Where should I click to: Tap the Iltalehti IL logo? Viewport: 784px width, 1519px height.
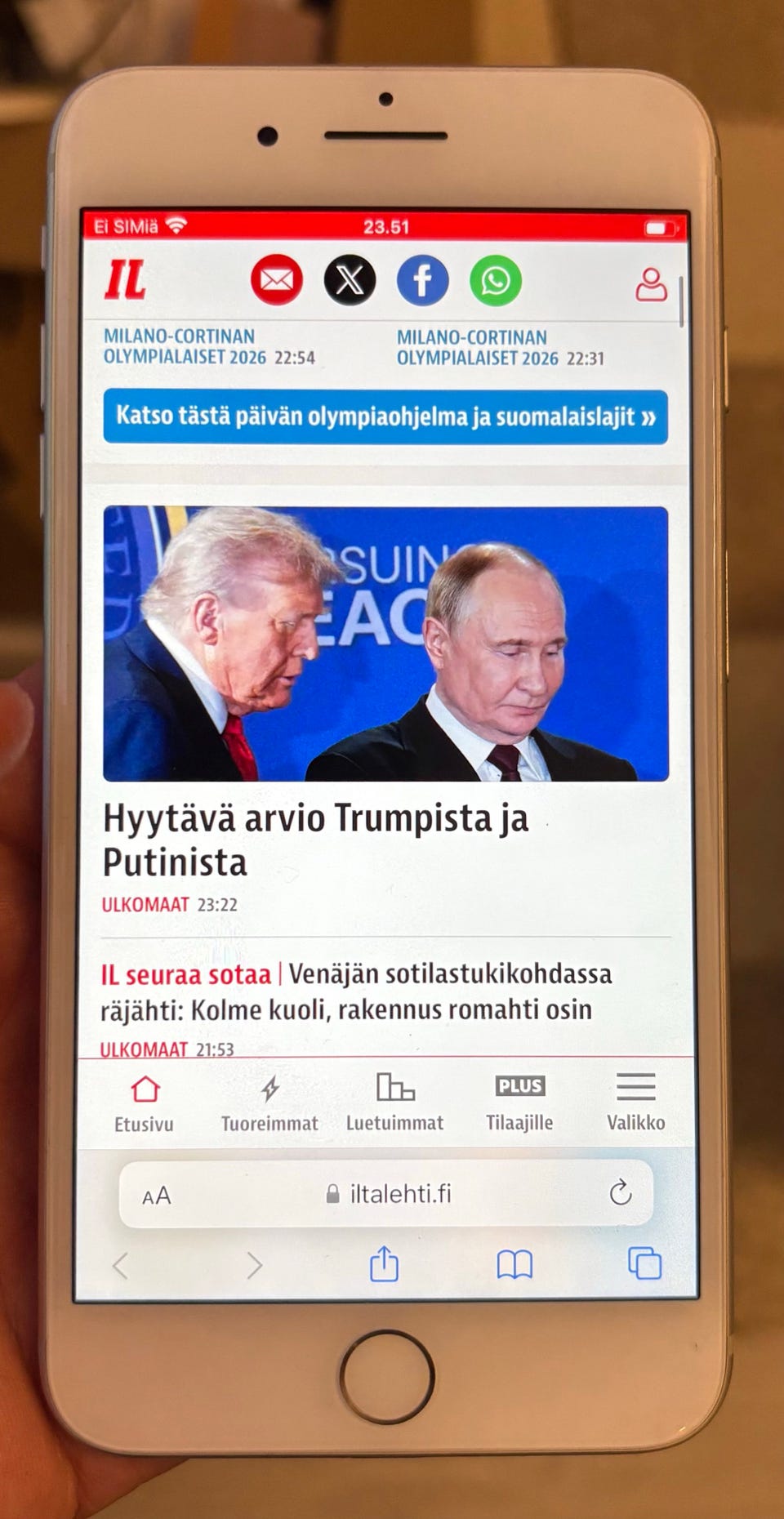coord(127,281)
